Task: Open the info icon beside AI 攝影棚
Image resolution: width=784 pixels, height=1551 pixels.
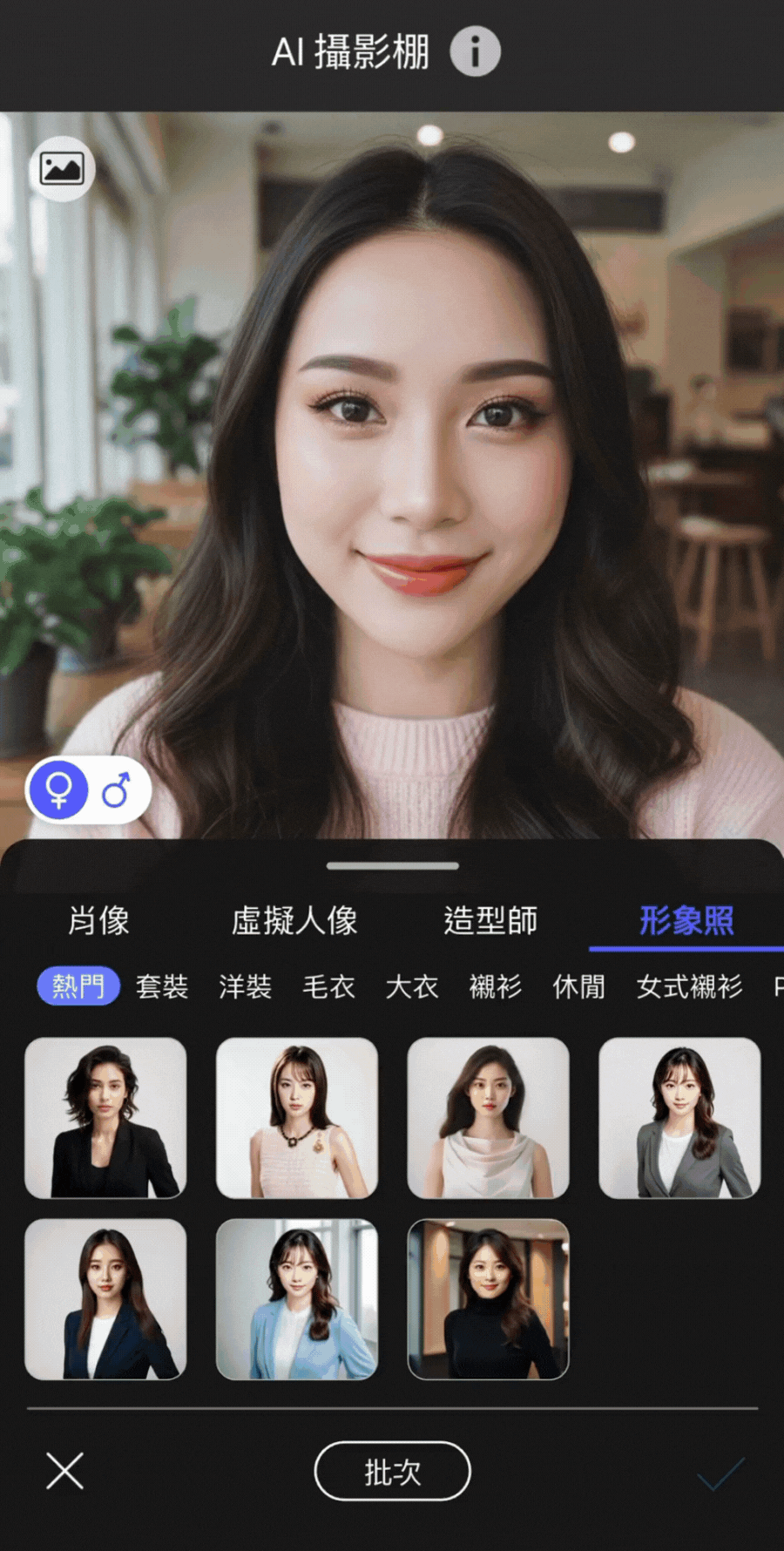Action: pyautogui.click(x=475, y=52)
